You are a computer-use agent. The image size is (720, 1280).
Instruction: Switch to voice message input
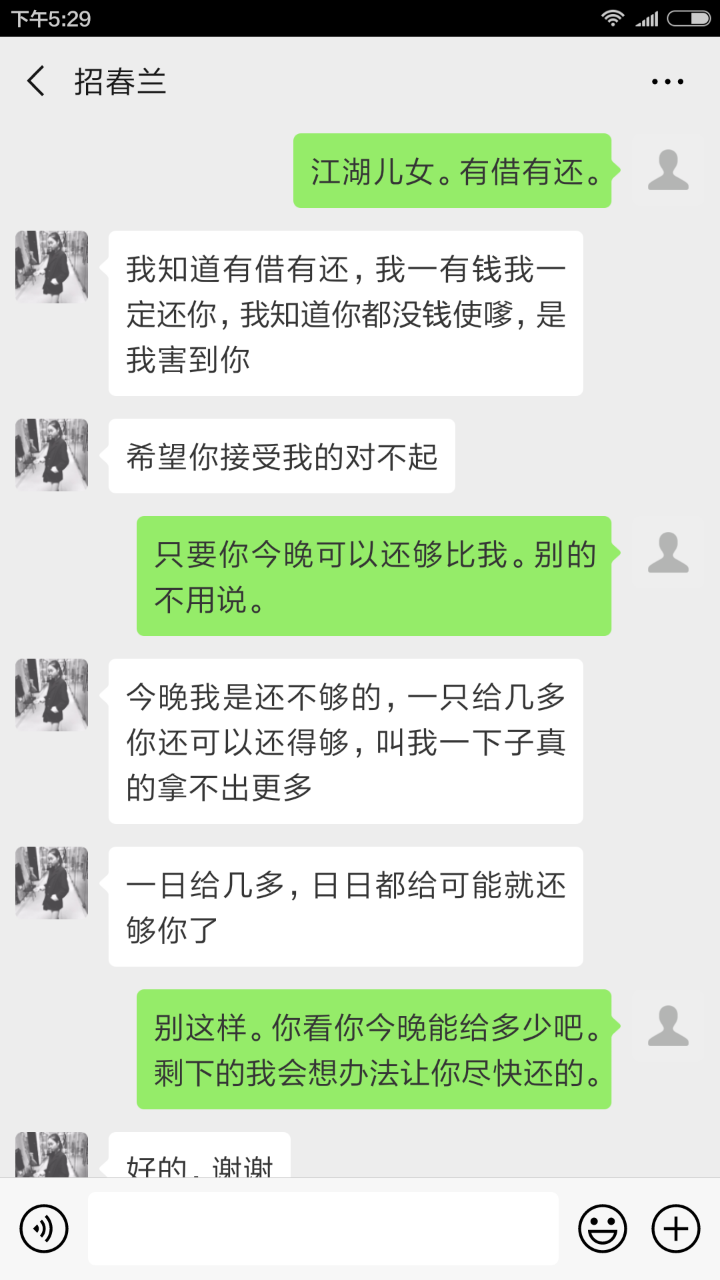pos(43,1228)
